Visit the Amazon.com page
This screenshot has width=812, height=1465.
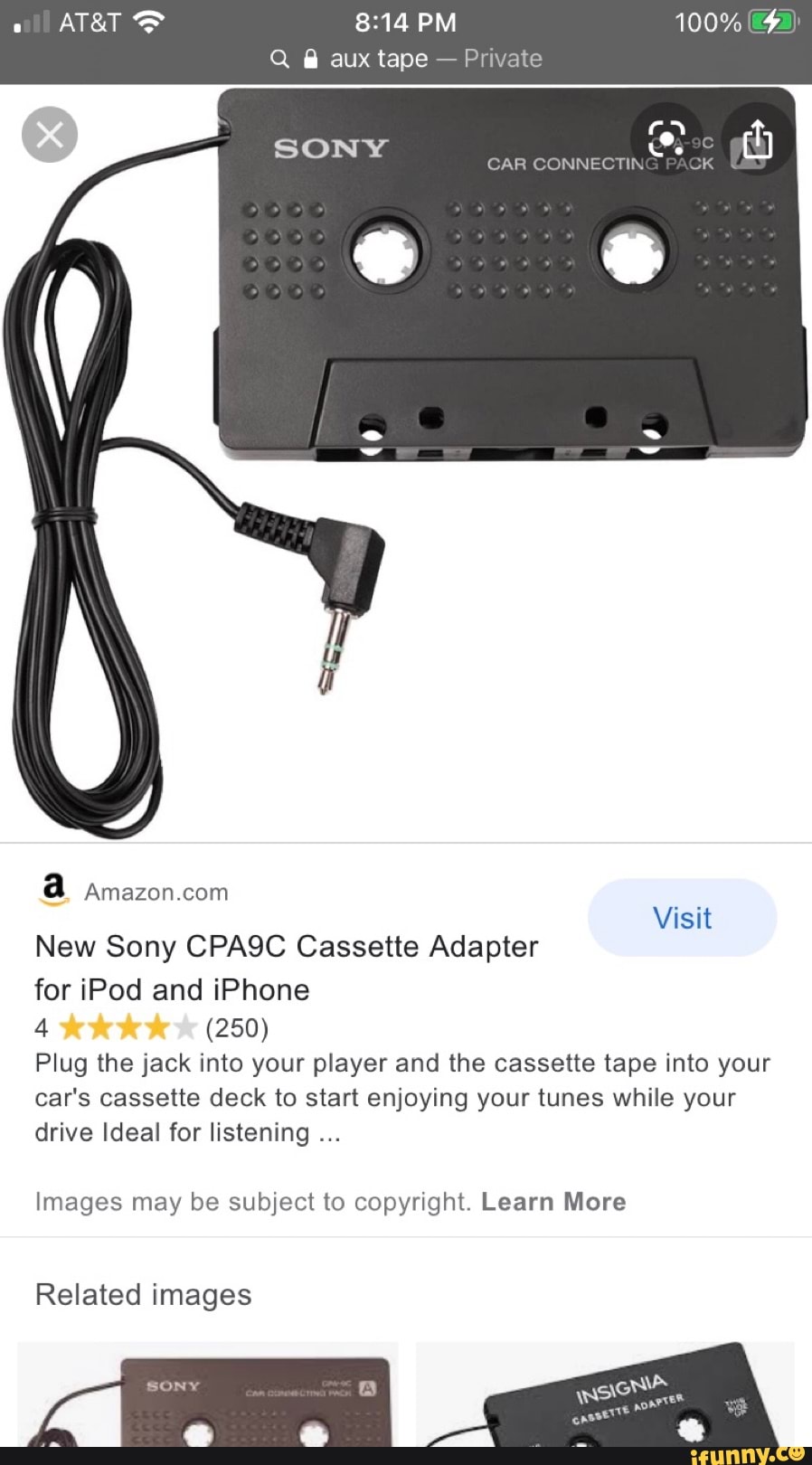pos(682,917)
